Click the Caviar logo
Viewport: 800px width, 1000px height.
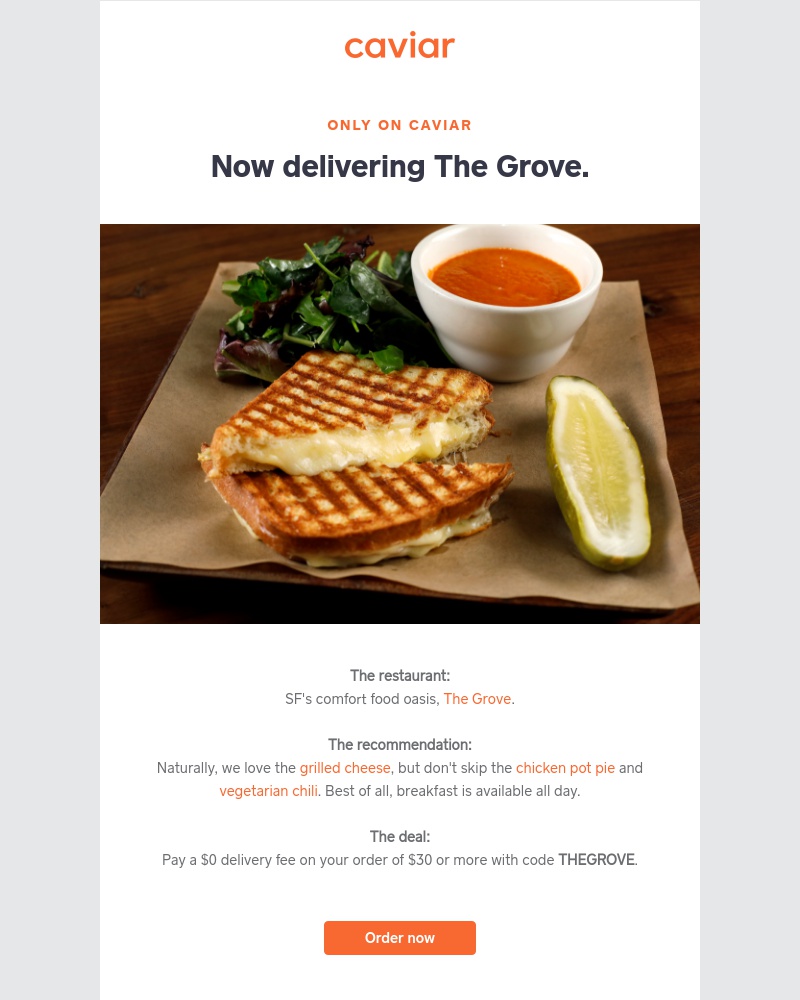pyautogui.click(x=399, y=45)
